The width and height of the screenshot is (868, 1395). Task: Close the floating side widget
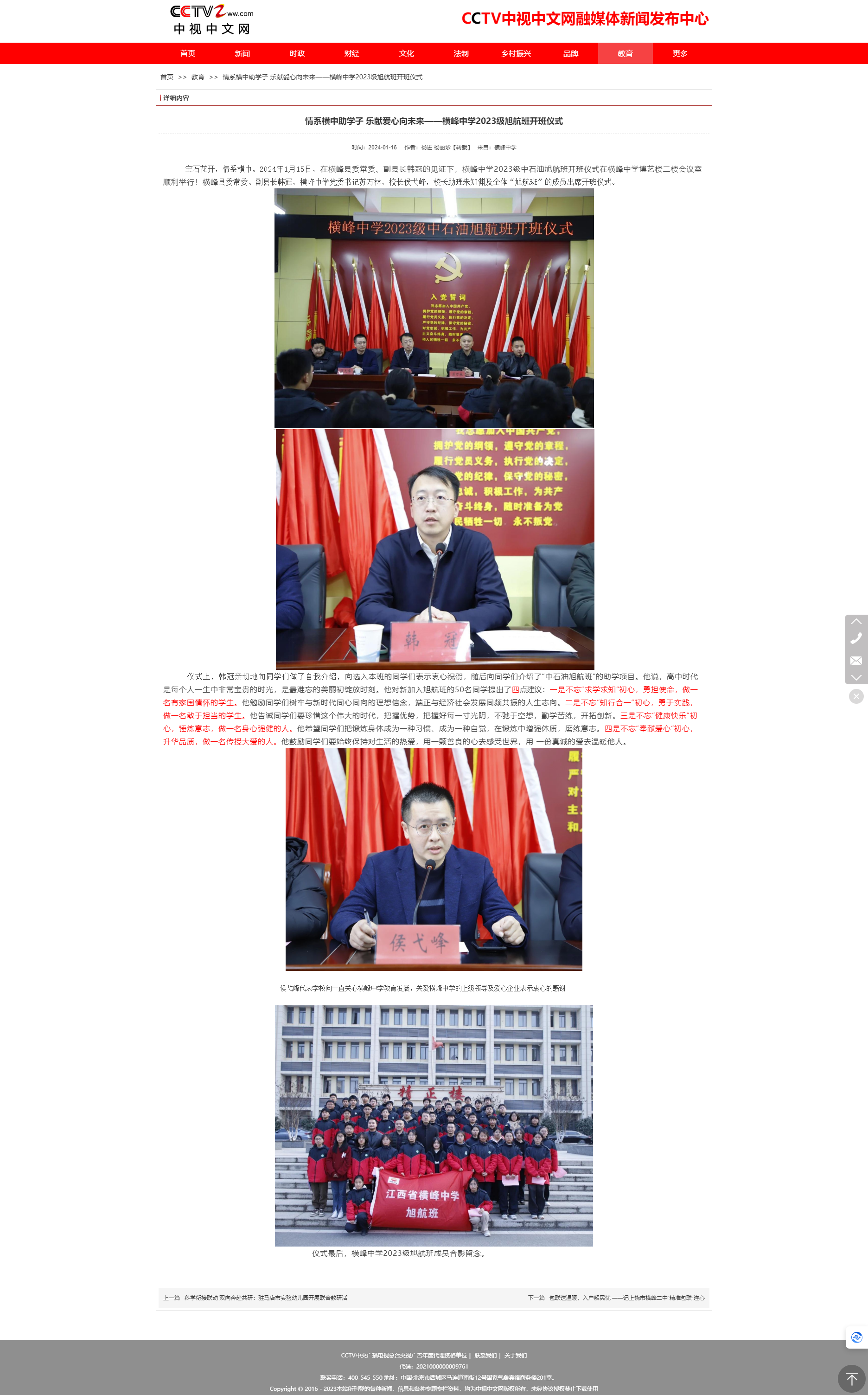855,697
